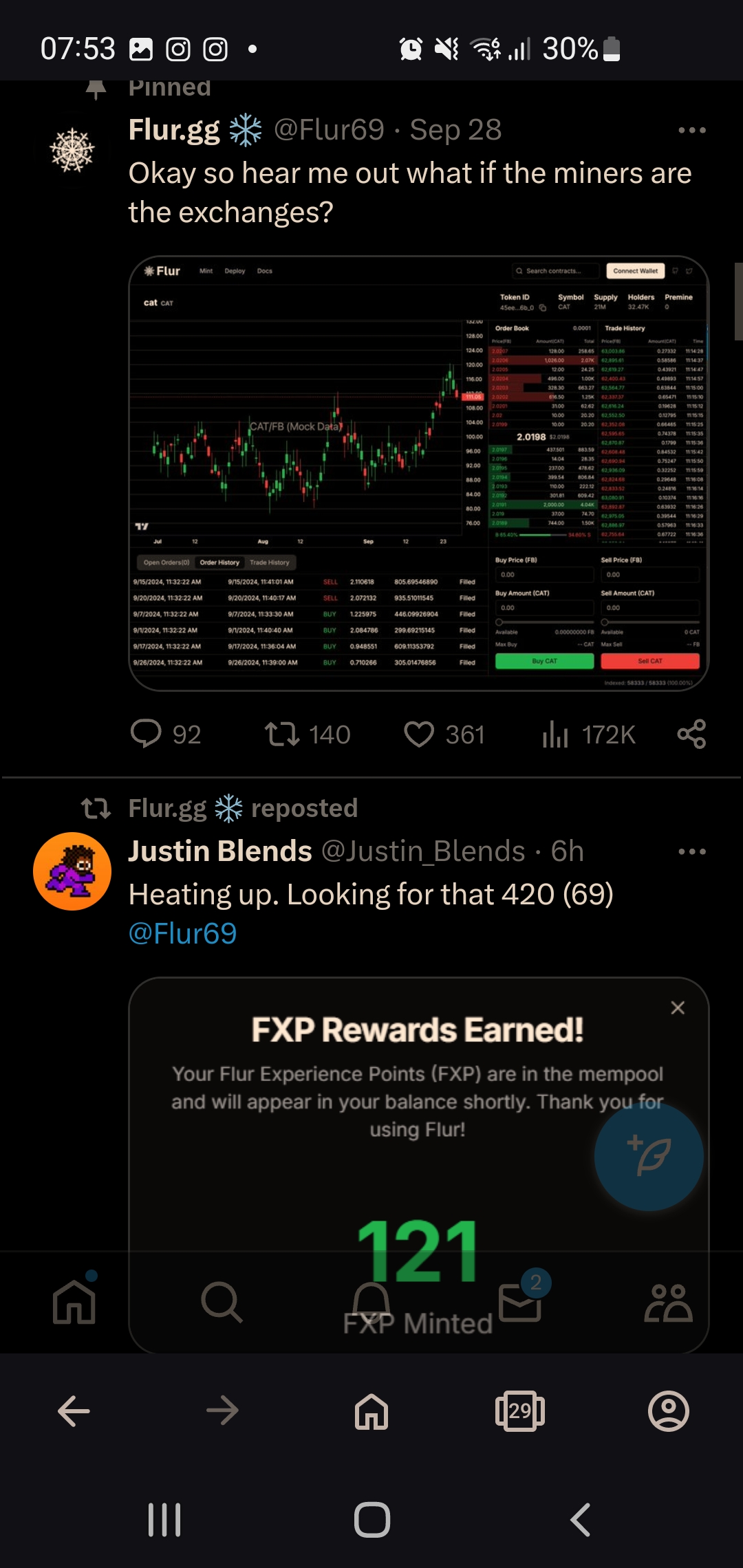
Task: Like Flur.gg's pinned post
Action: pos(444,734)
